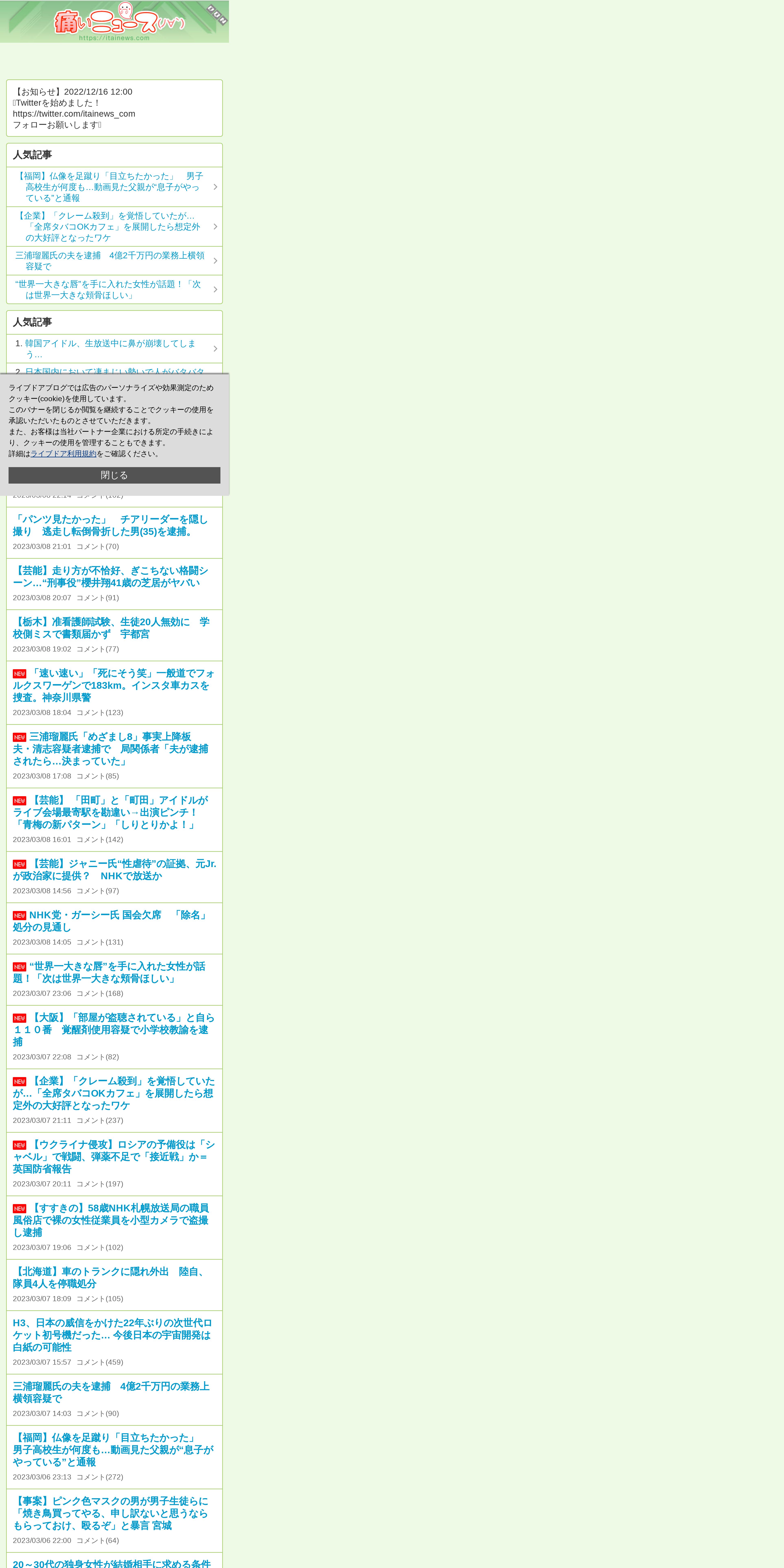Open the 准看護師試験 生徒20人無効 article
This screenshot has width=784, height=1568.
[111, 627]
